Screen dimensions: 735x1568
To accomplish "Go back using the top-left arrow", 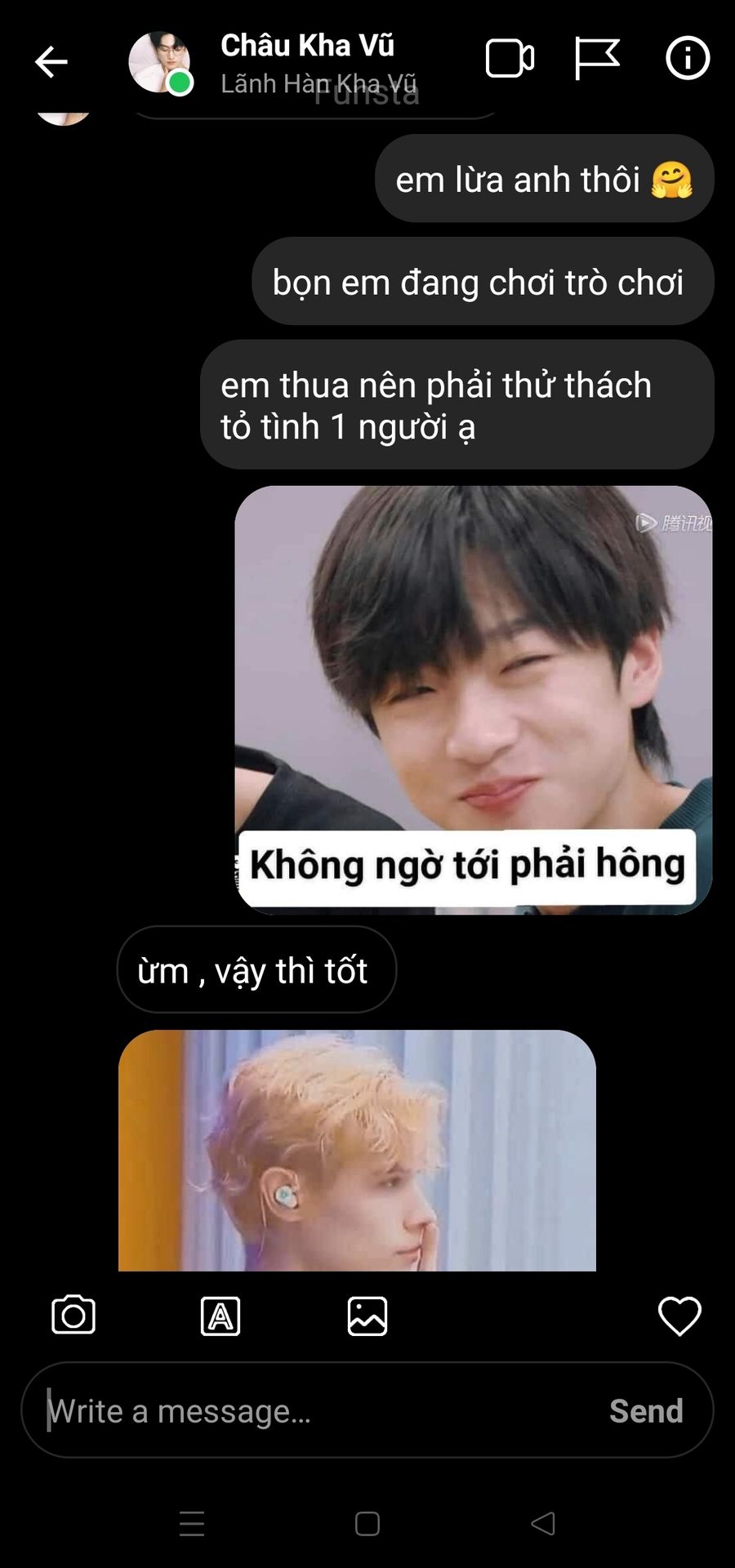I will pos(51,61).
